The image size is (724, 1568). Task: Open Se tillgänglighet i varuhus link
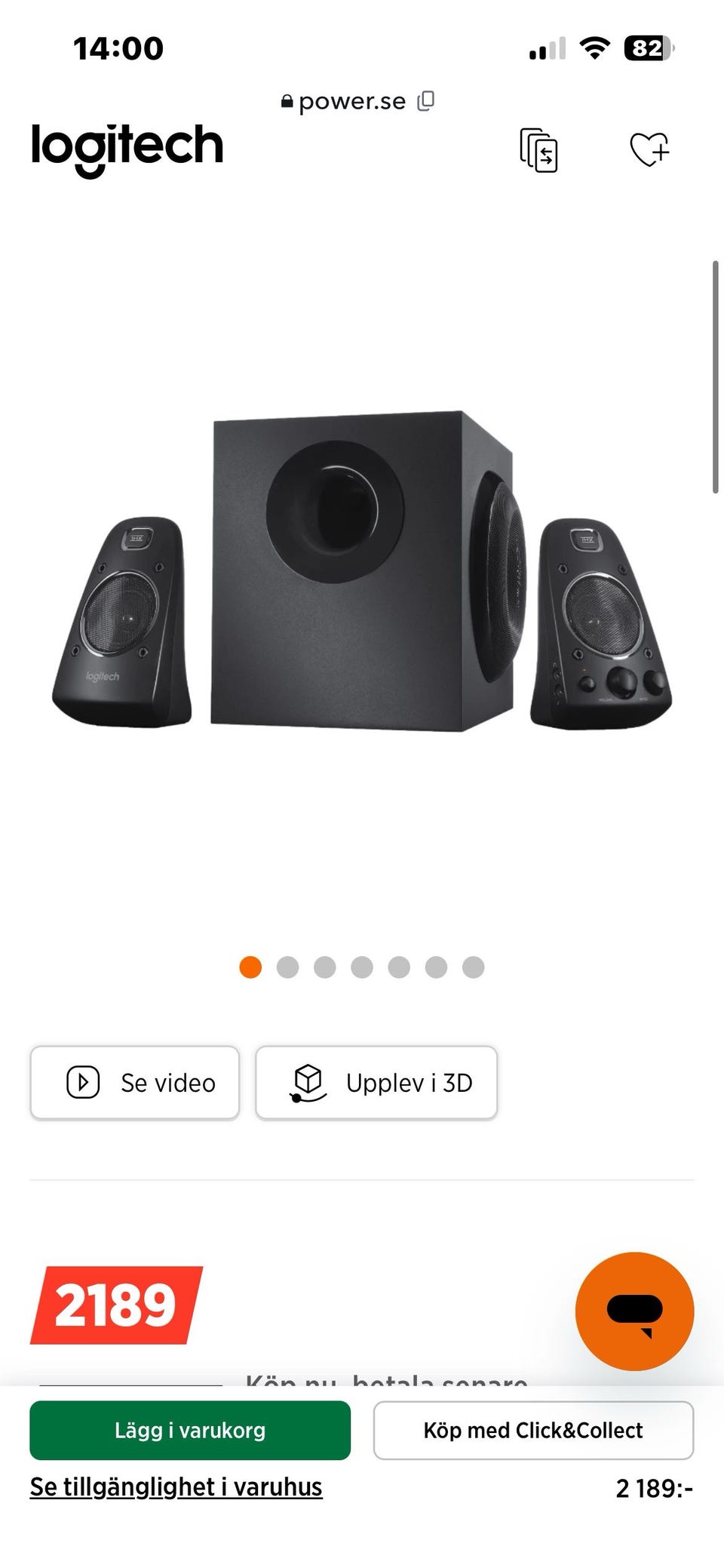coord(176,1487)
